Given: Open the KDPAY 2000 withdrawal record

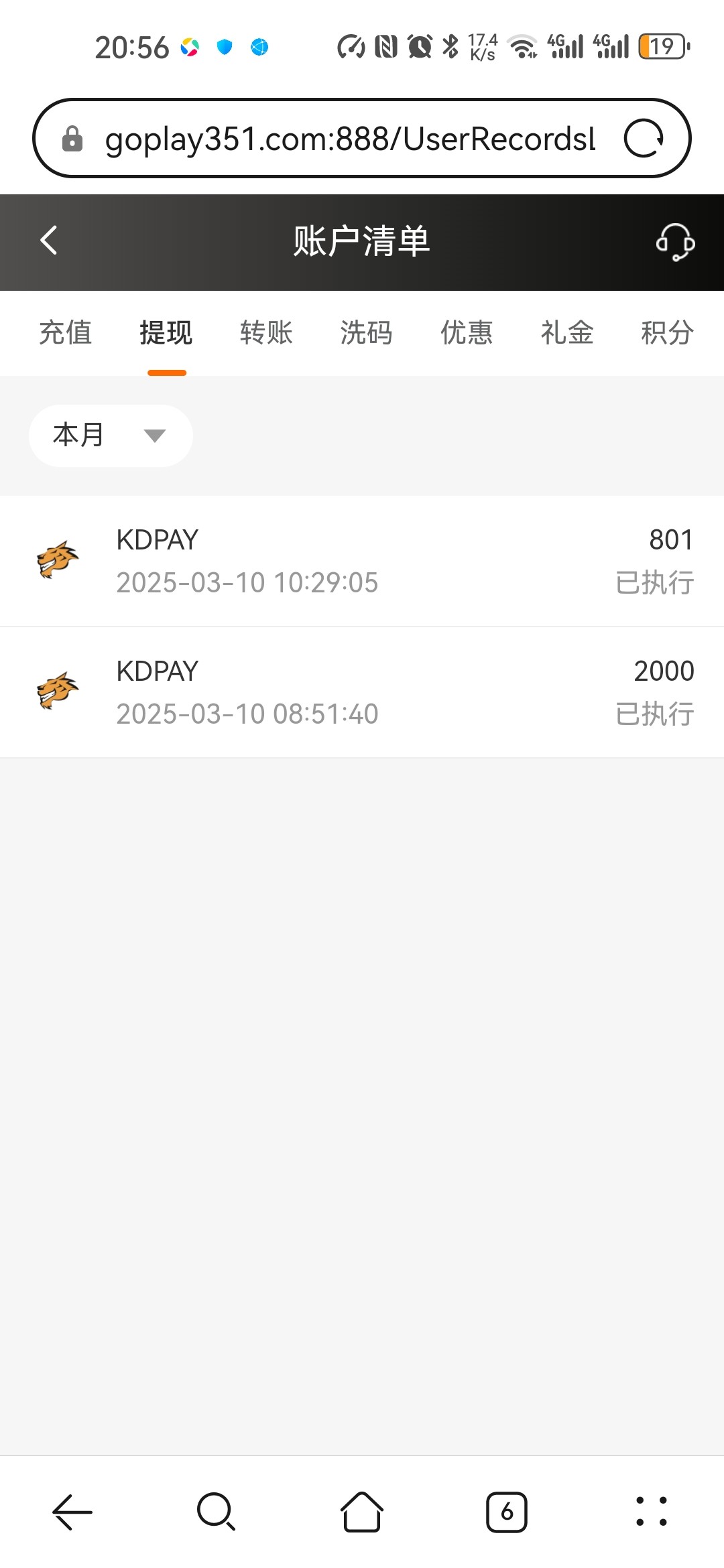Looking at the screenshot, I should [362, 692].
